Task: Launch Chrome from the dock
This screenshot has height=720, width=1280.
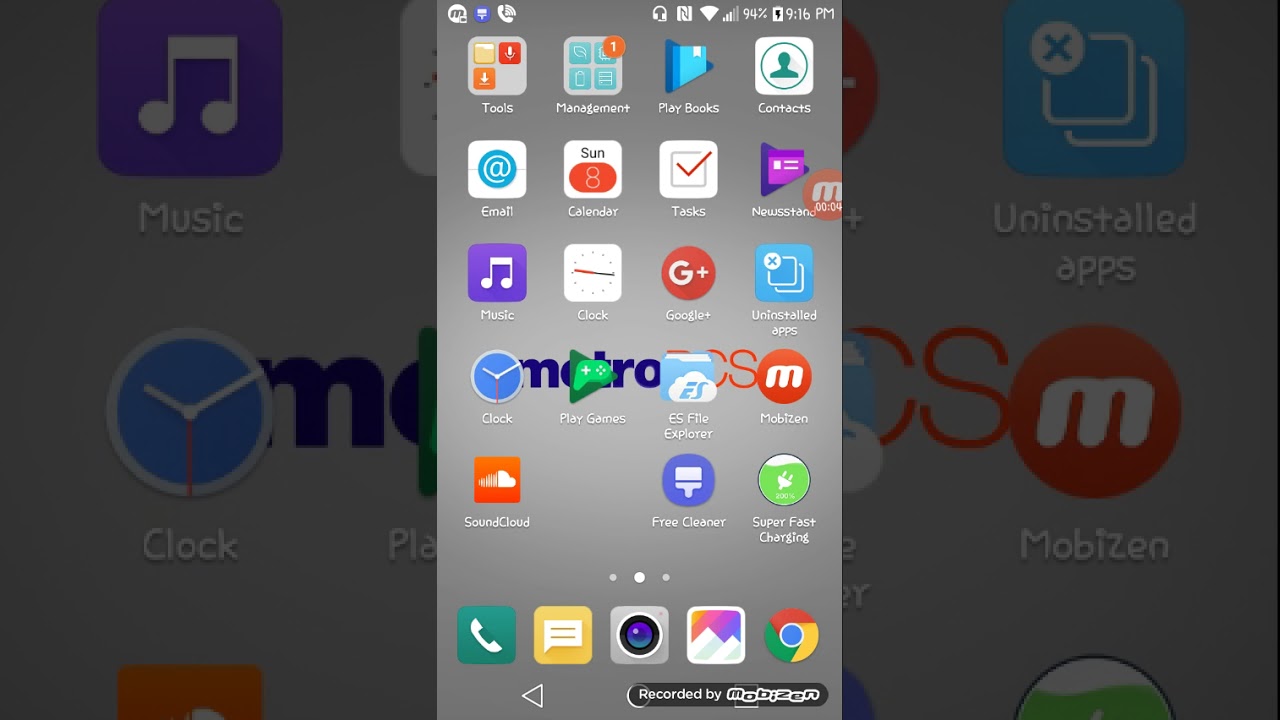Action: click(792, 635)
